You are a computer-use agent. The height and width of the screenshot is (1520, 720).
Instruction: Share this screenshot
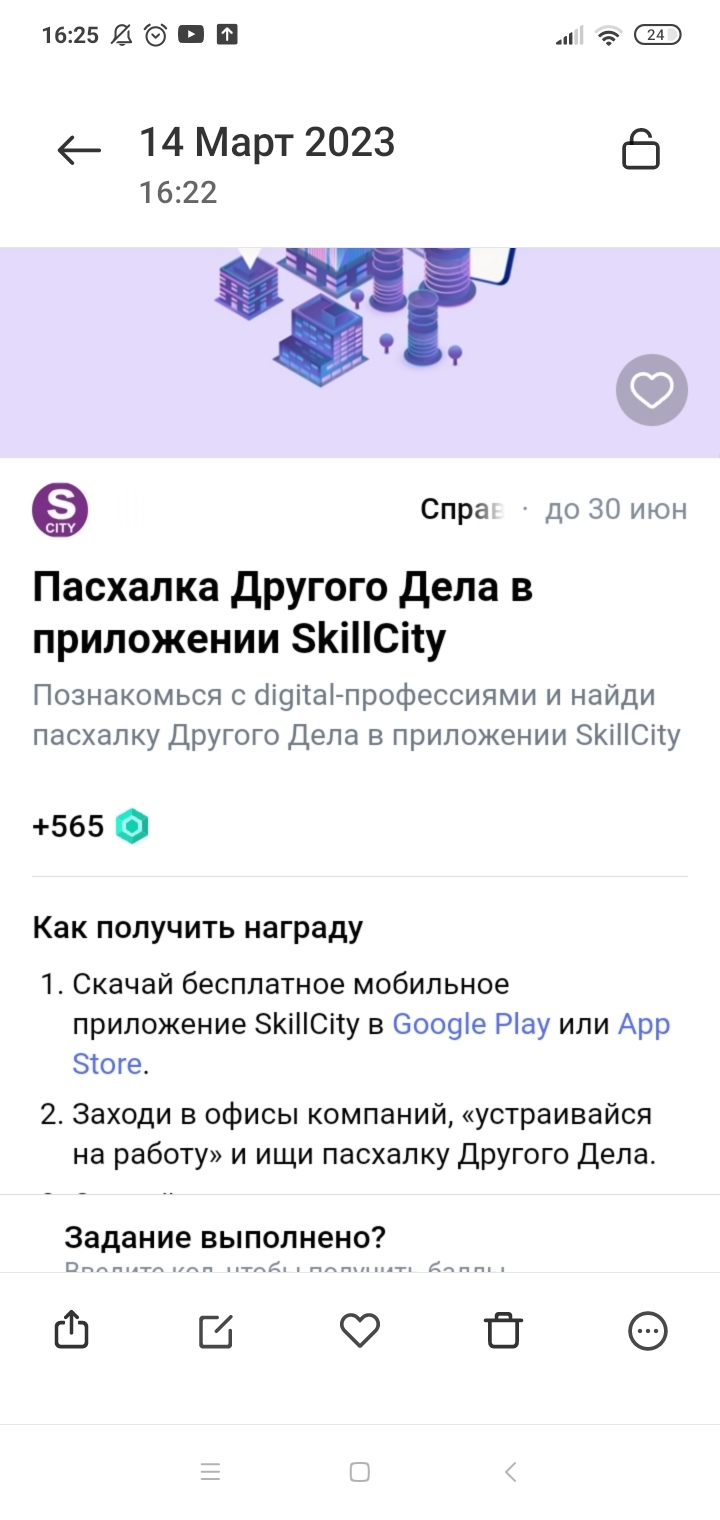coord(72,1330)
